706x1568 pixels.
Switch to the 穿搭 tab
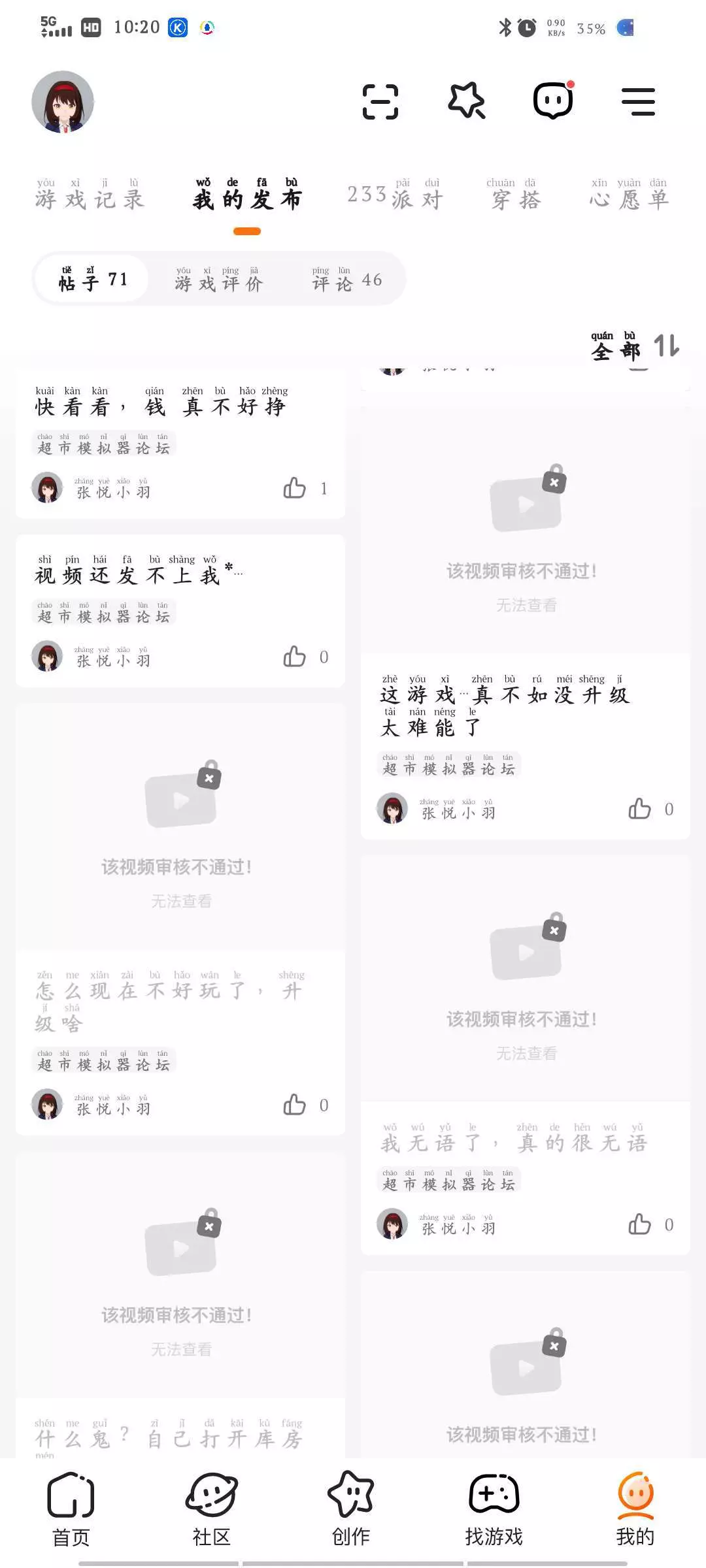pyautogui.click(x=516, y=195)
